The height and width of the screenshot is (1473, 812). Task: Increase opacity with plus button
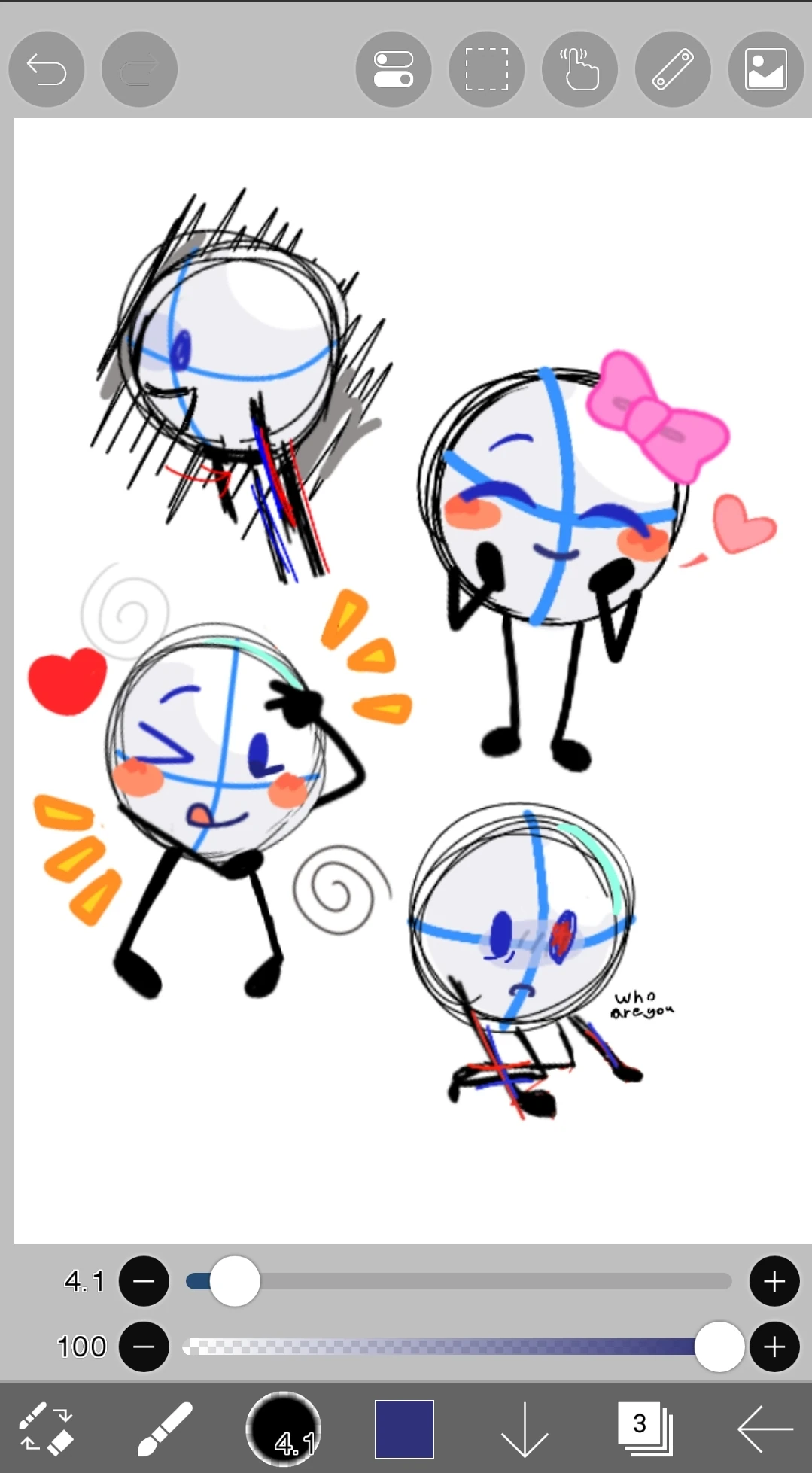[774, 1347]
